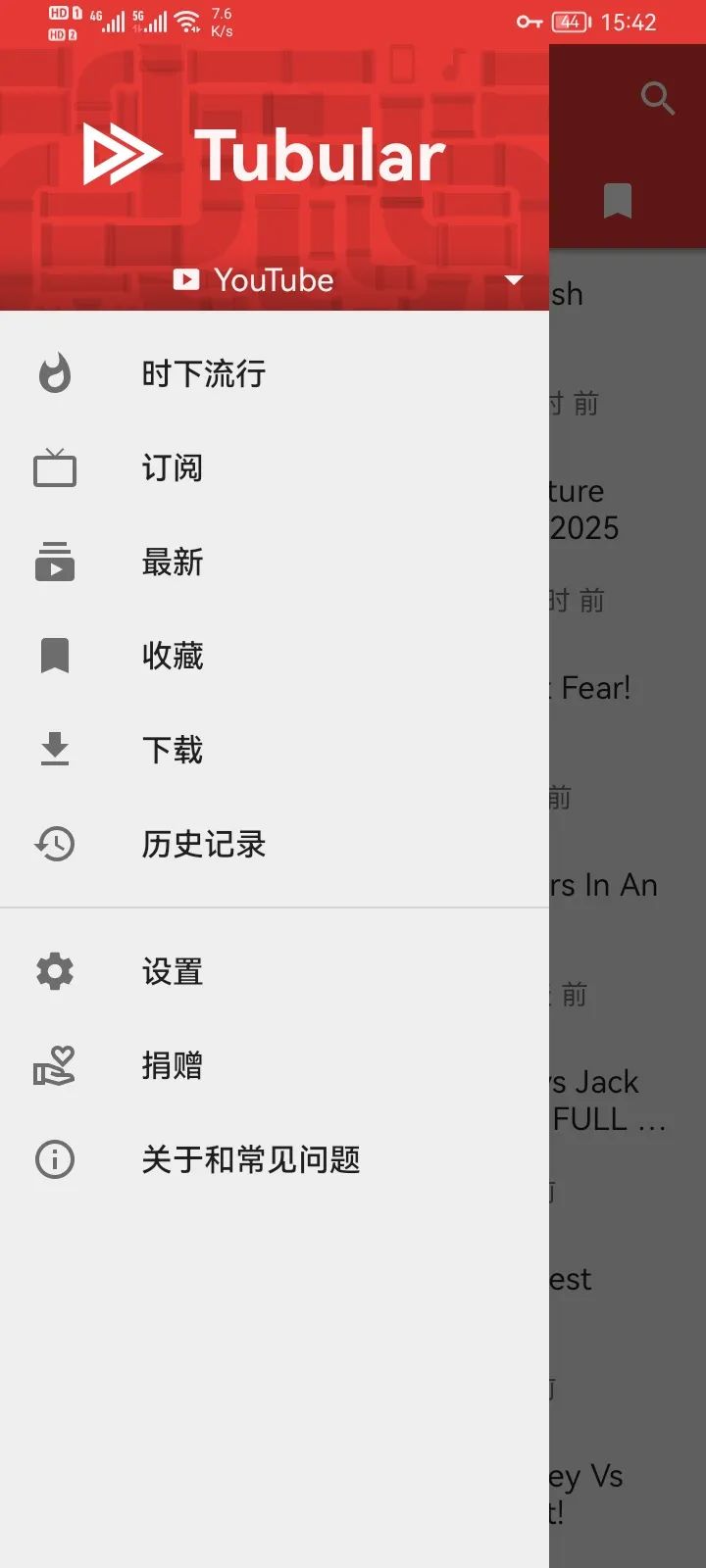
Task: Tap the 捐赠 donate entry
Action: [x=275, y=1065]
